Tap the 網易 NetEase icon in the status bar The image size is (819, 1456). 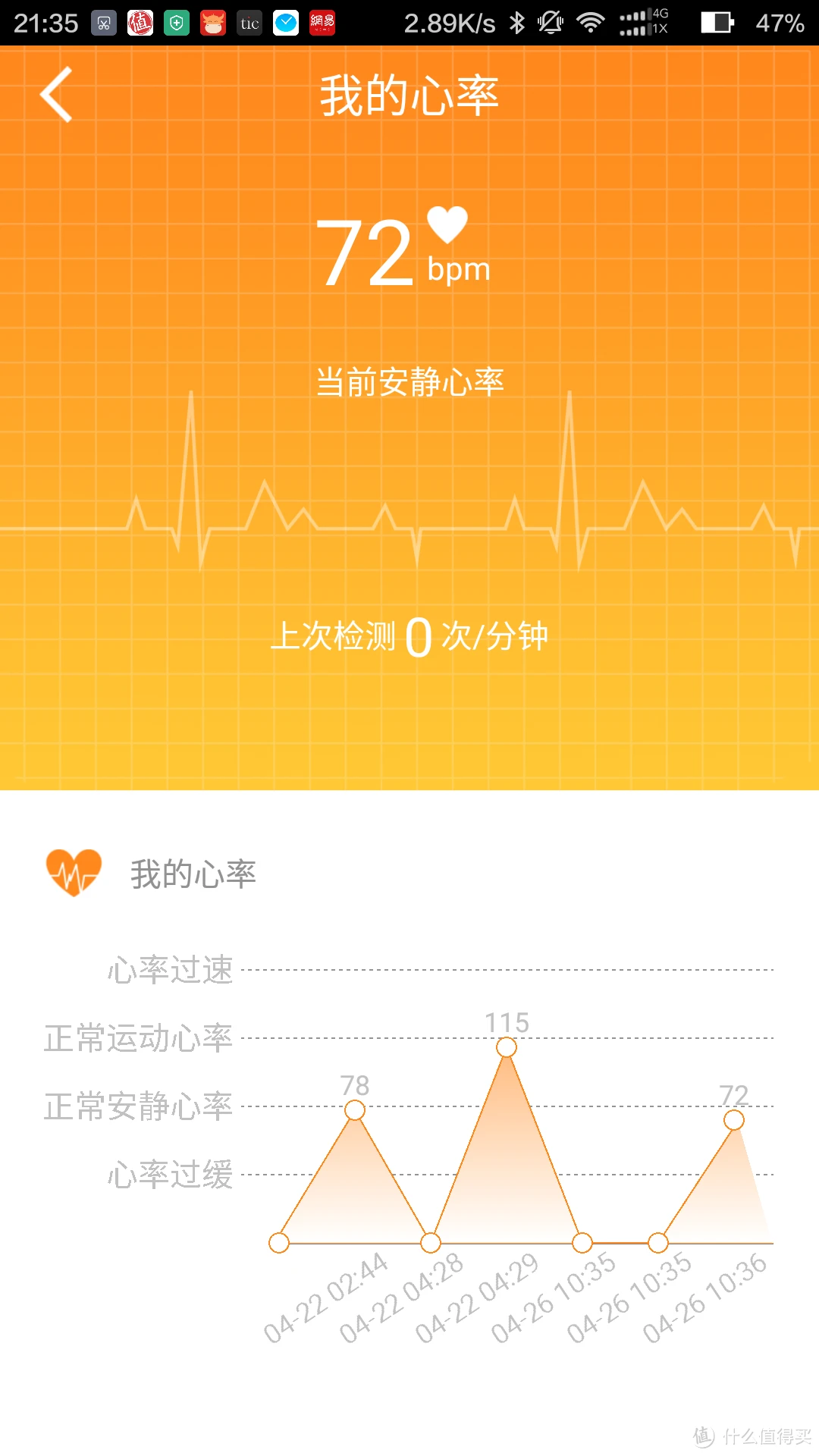click(x=322, y=23)
